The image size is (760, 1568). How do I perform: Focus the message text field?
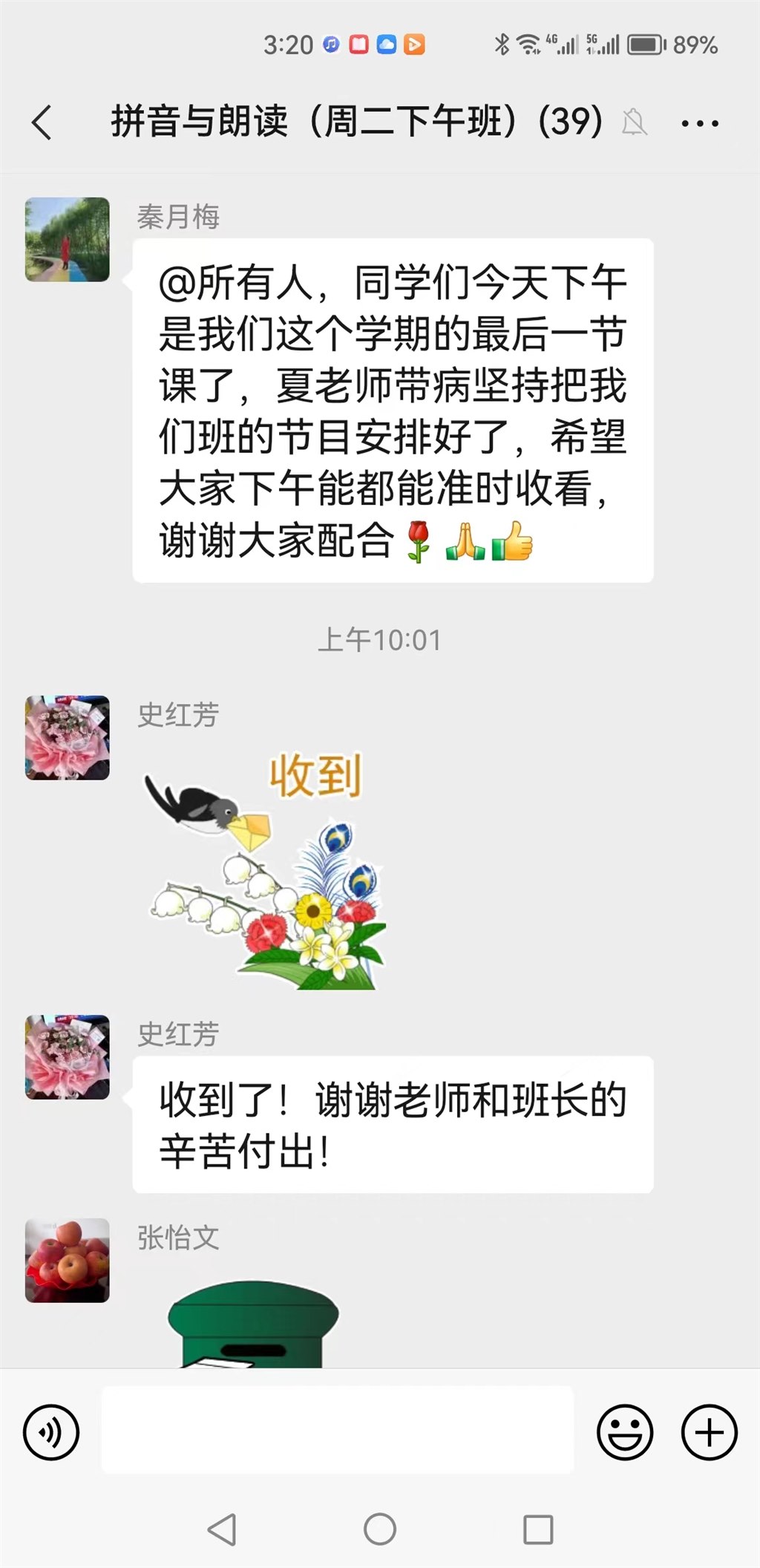pos(338,1429)
